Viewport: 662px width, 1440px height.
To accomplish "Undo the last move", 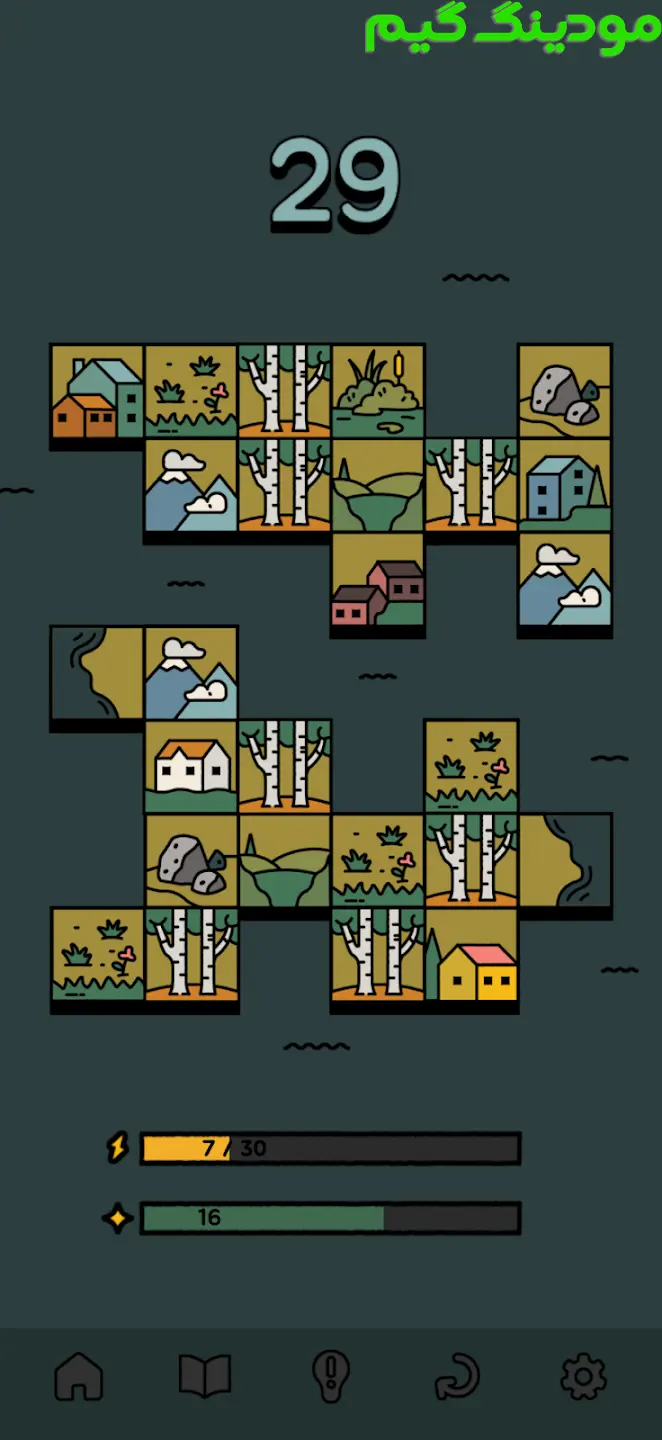I will click(457, 1376).
